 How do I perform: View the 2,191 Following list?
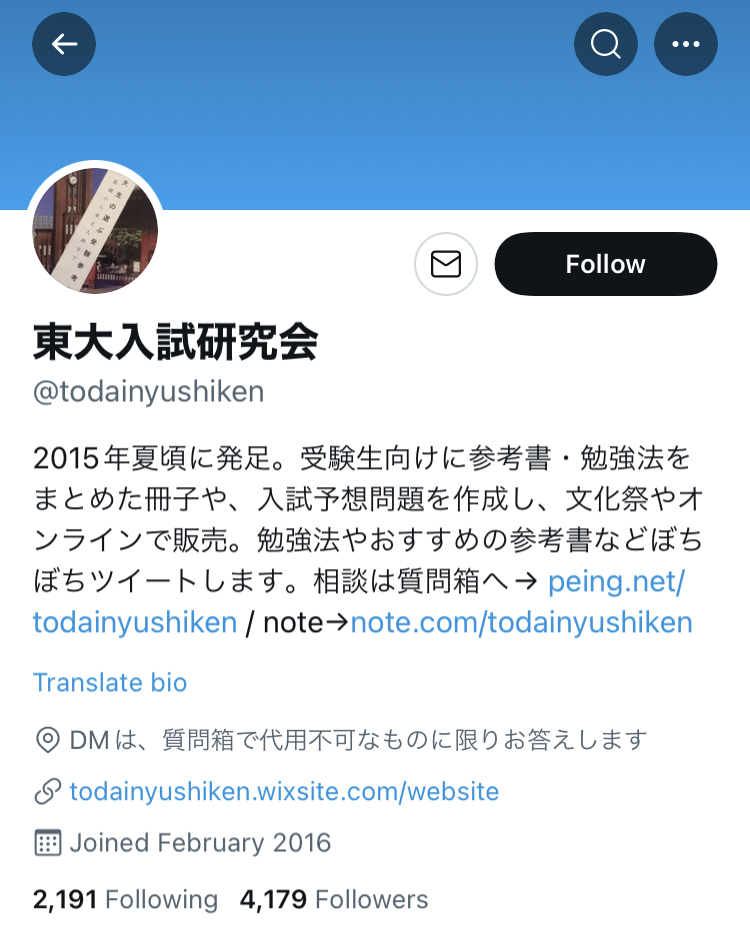point(125,899)
